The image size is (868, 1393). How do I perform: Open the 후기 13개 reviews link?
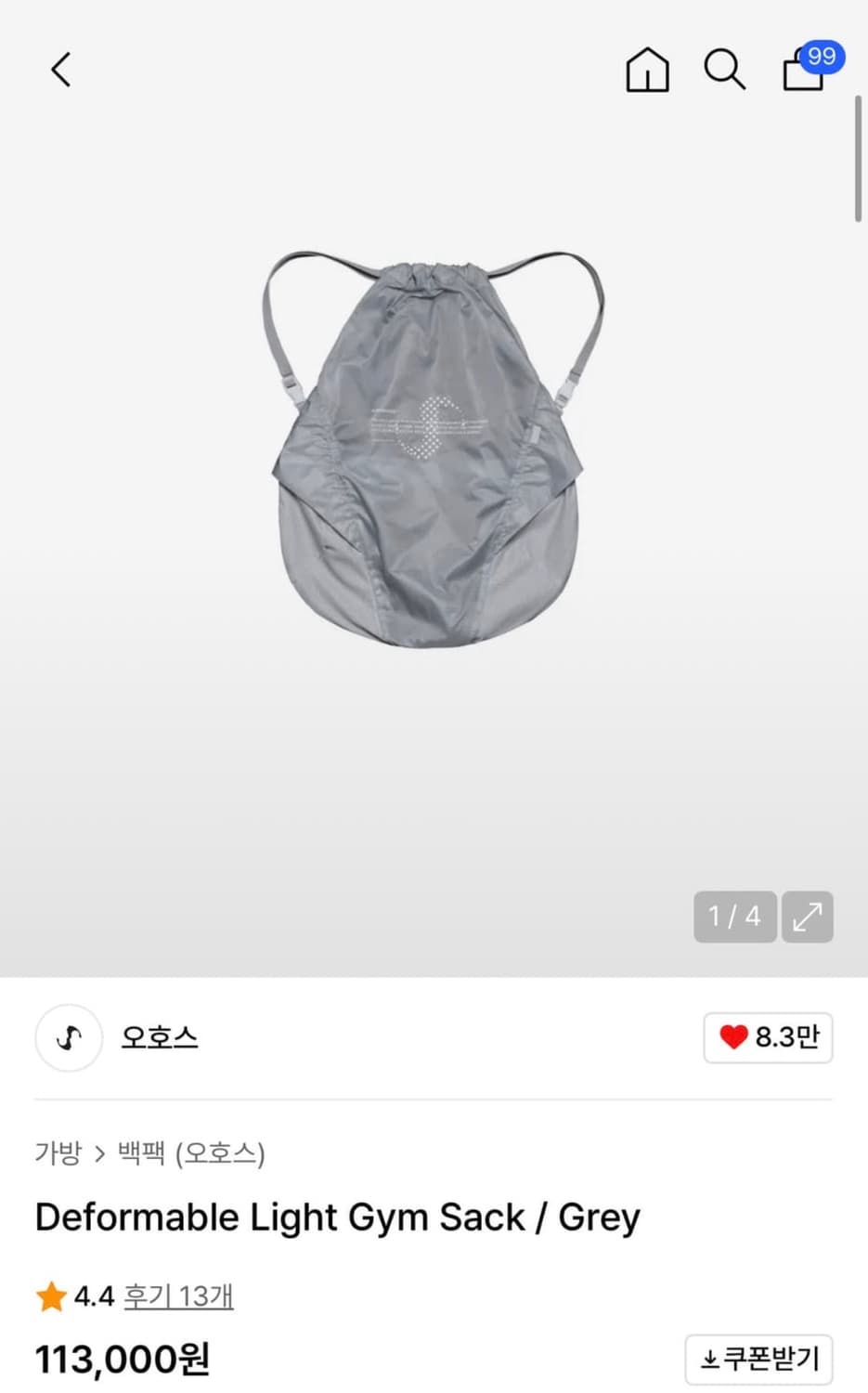[x=178, y=1296]
